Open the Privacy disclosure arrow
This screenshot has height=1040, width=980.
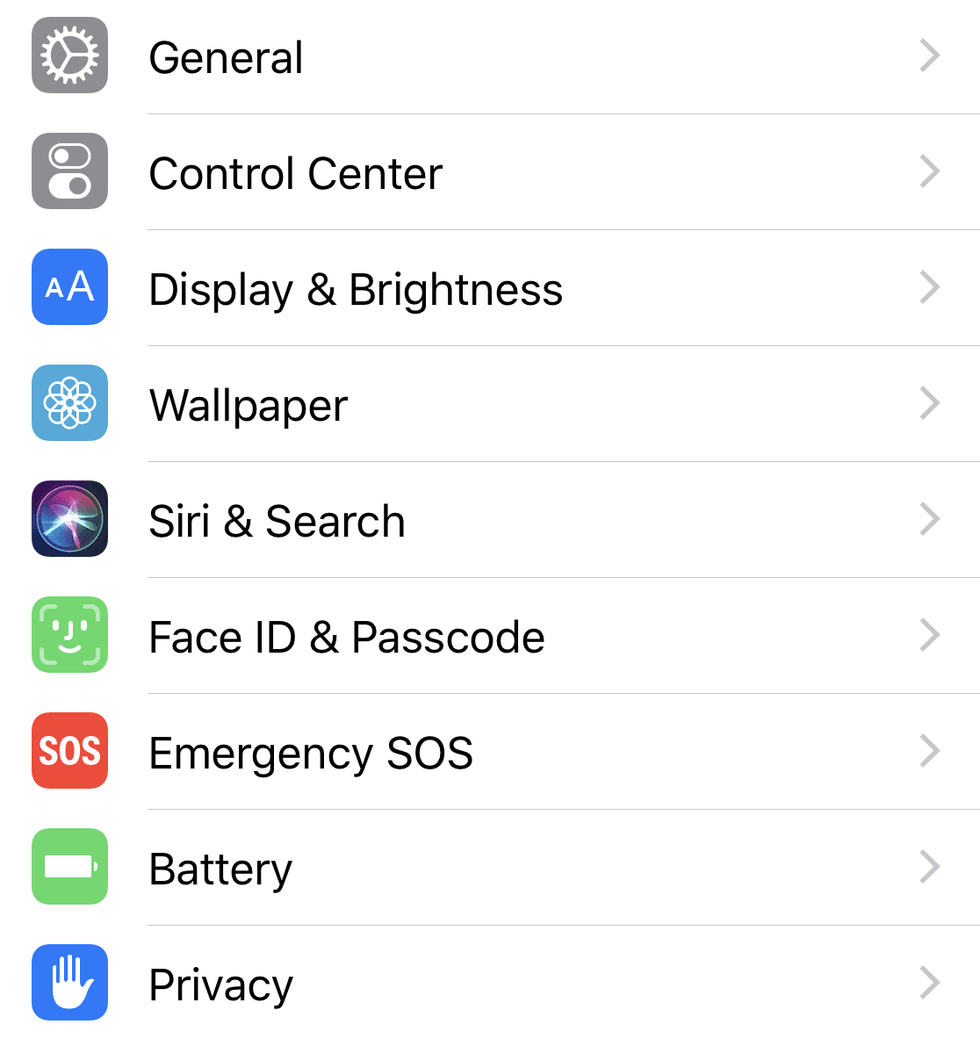coord(930,983)
